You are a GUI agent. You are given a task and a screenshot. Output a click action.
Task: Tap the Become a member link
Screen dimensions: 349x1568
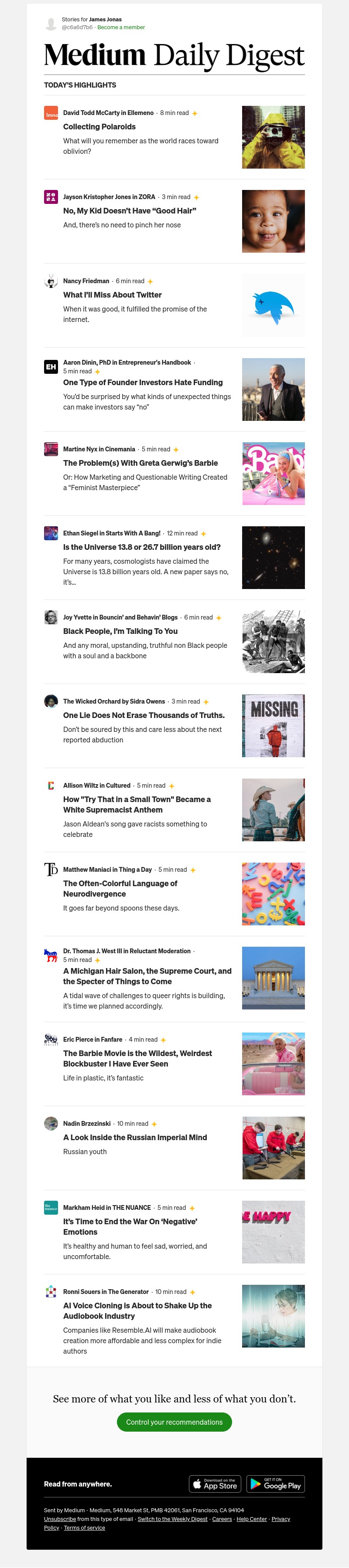(x=120, y=27)
